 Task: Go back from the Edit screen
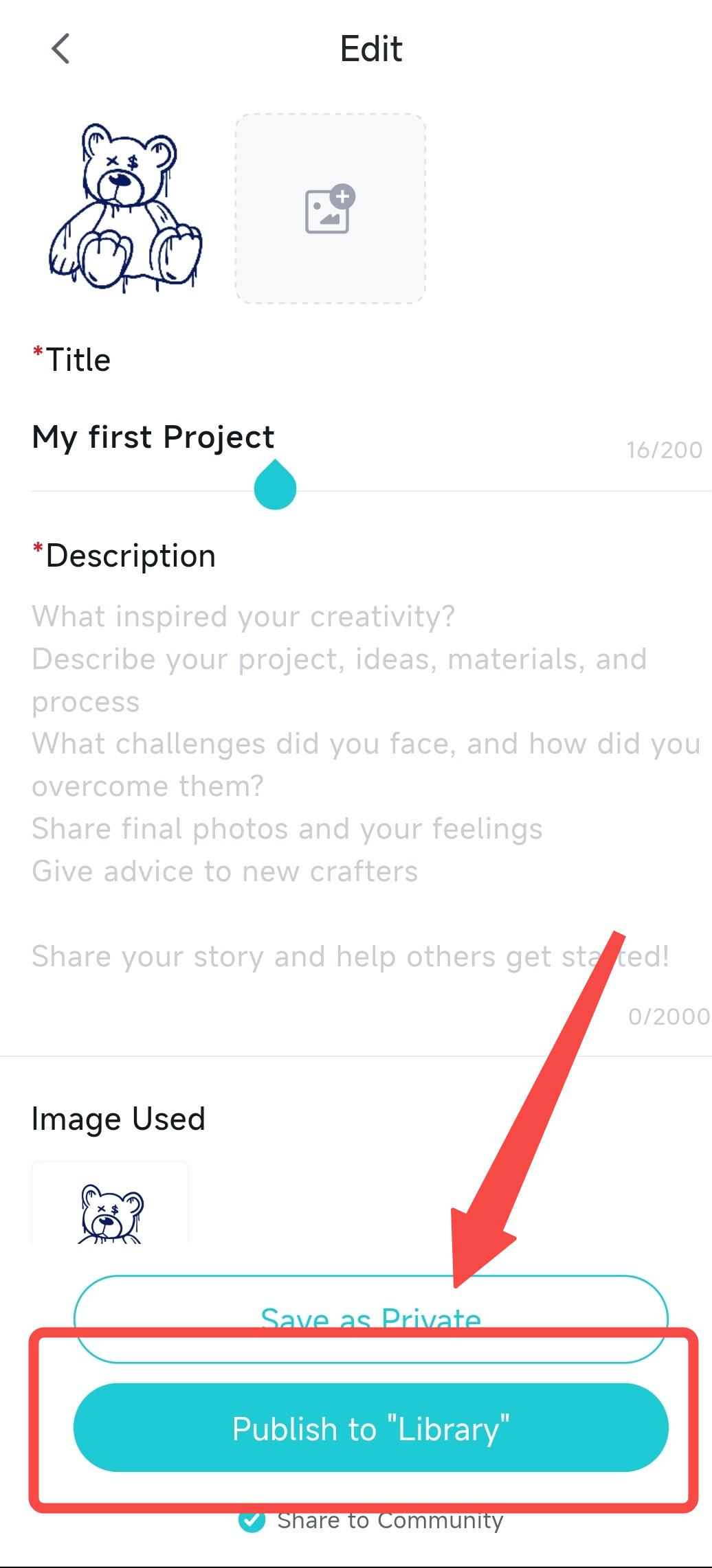(x=60, y=49)
